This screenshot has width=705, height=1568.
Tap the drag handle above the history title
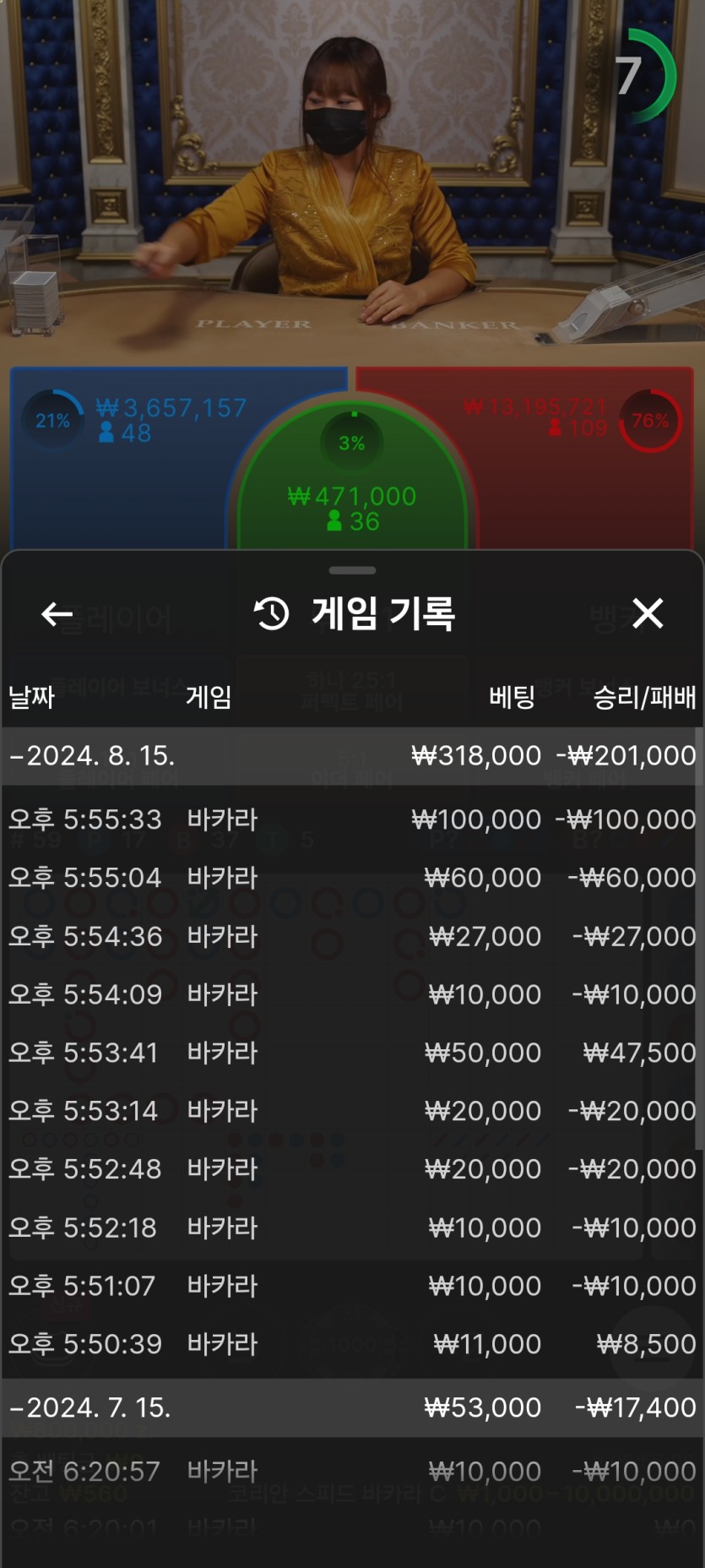point(352,570)
